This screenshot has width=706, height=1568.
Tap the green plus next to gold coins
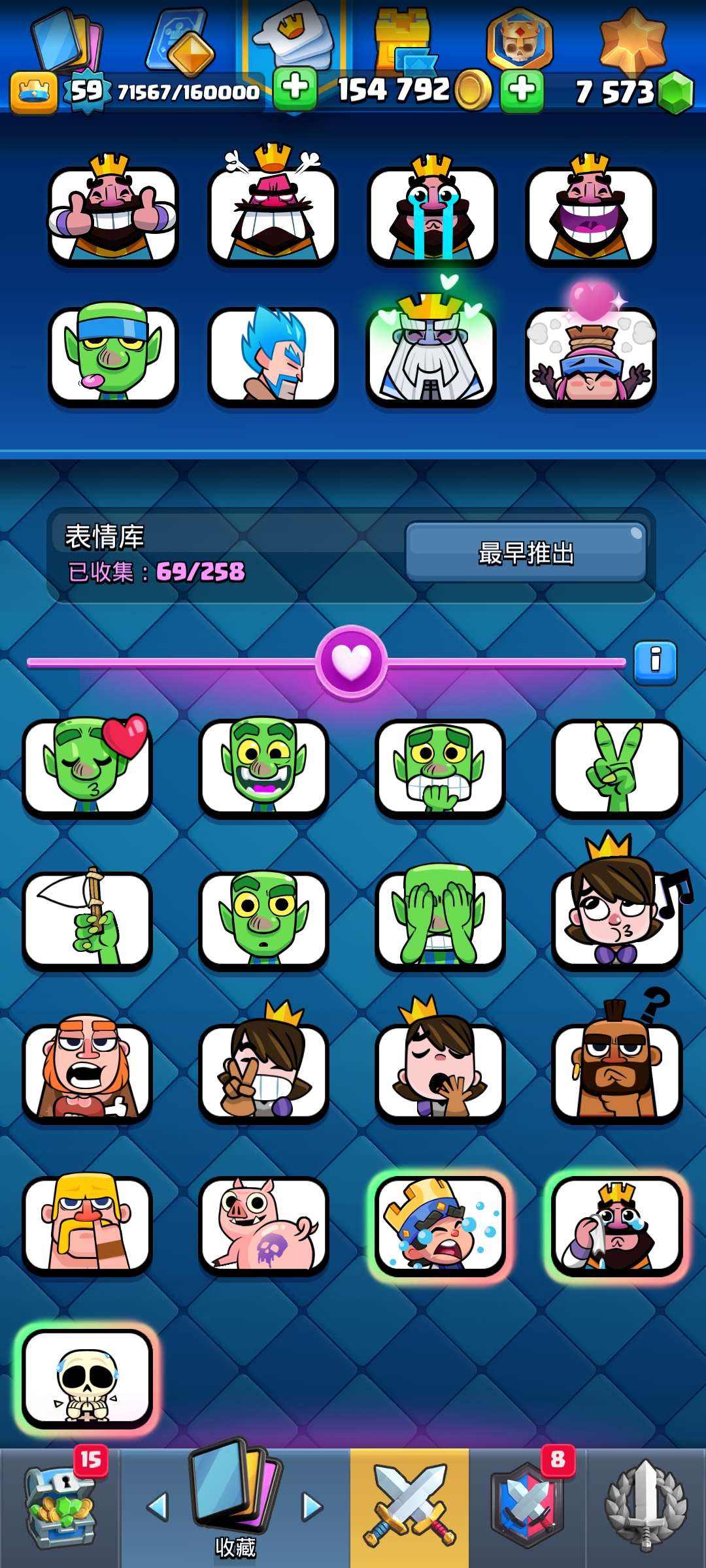click(x=522, y=90)
